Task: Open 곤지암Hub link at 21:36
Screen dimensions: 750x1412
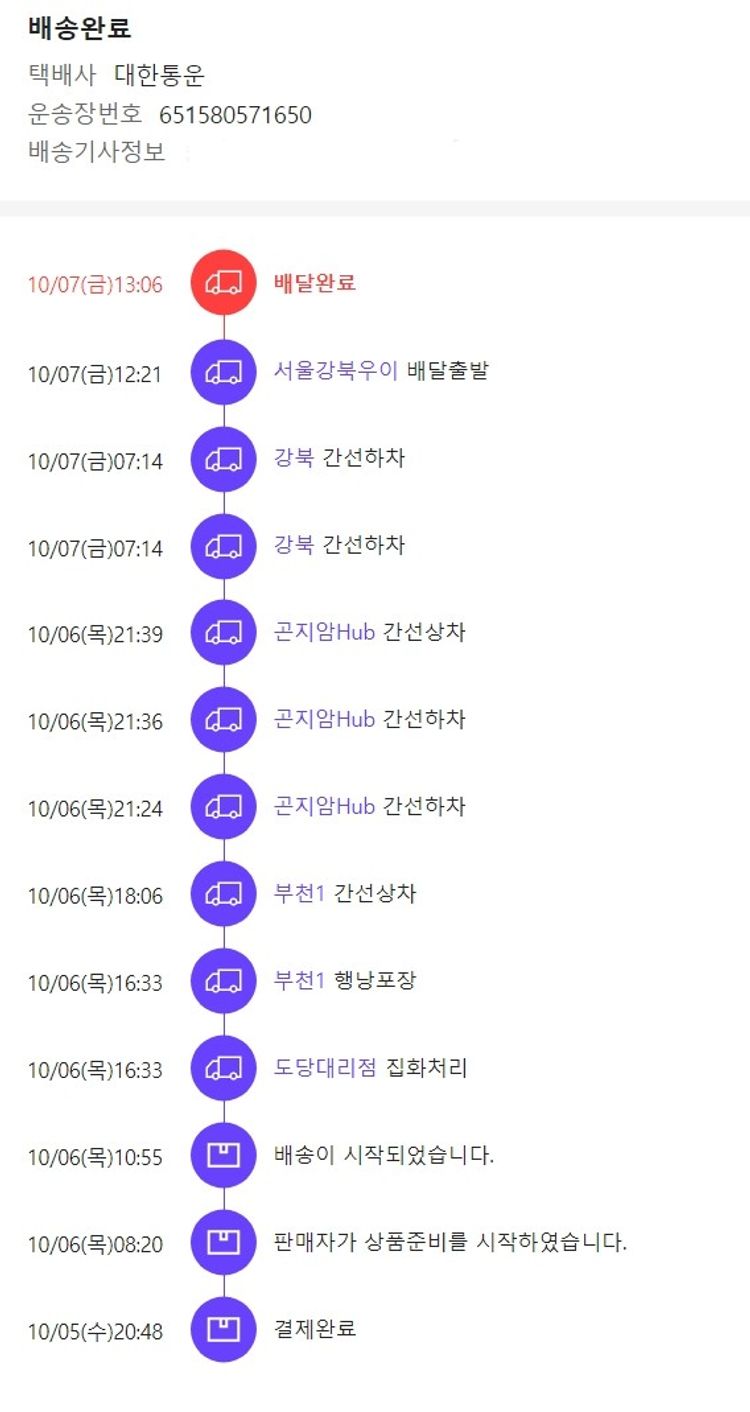Action: point(324,719)
